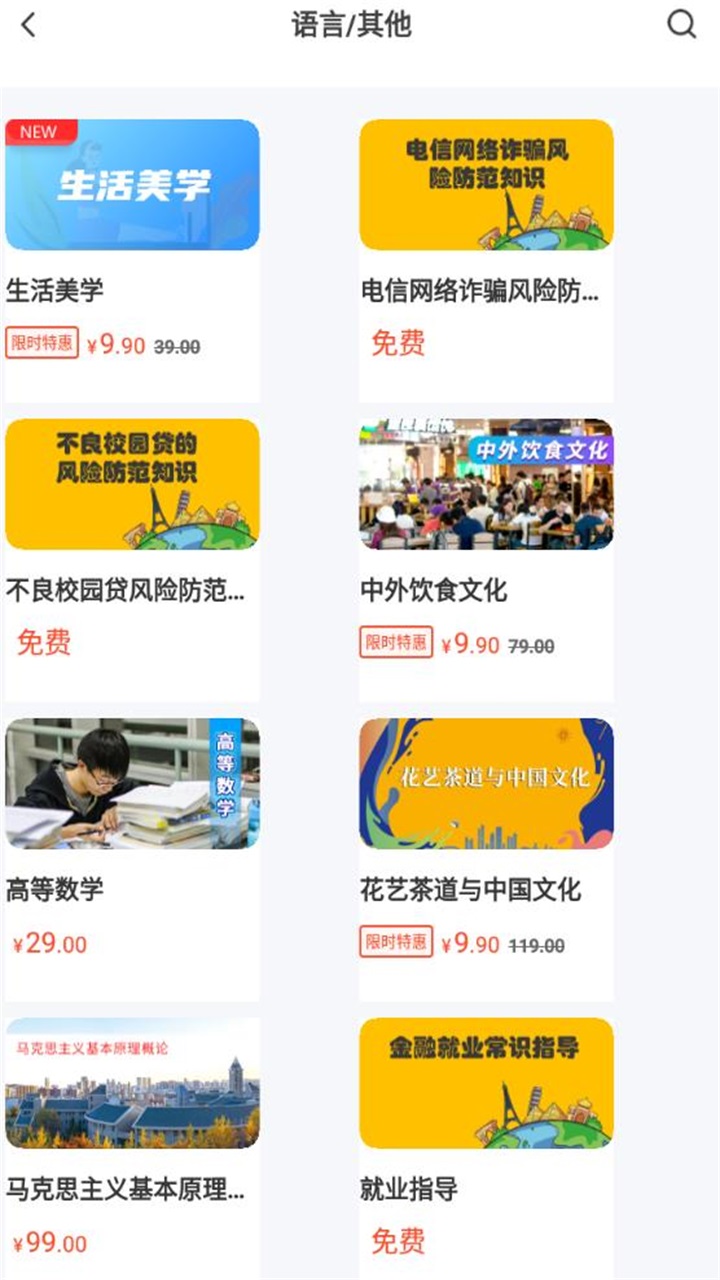Open the search magnifier icon

[x=681, y=24]
